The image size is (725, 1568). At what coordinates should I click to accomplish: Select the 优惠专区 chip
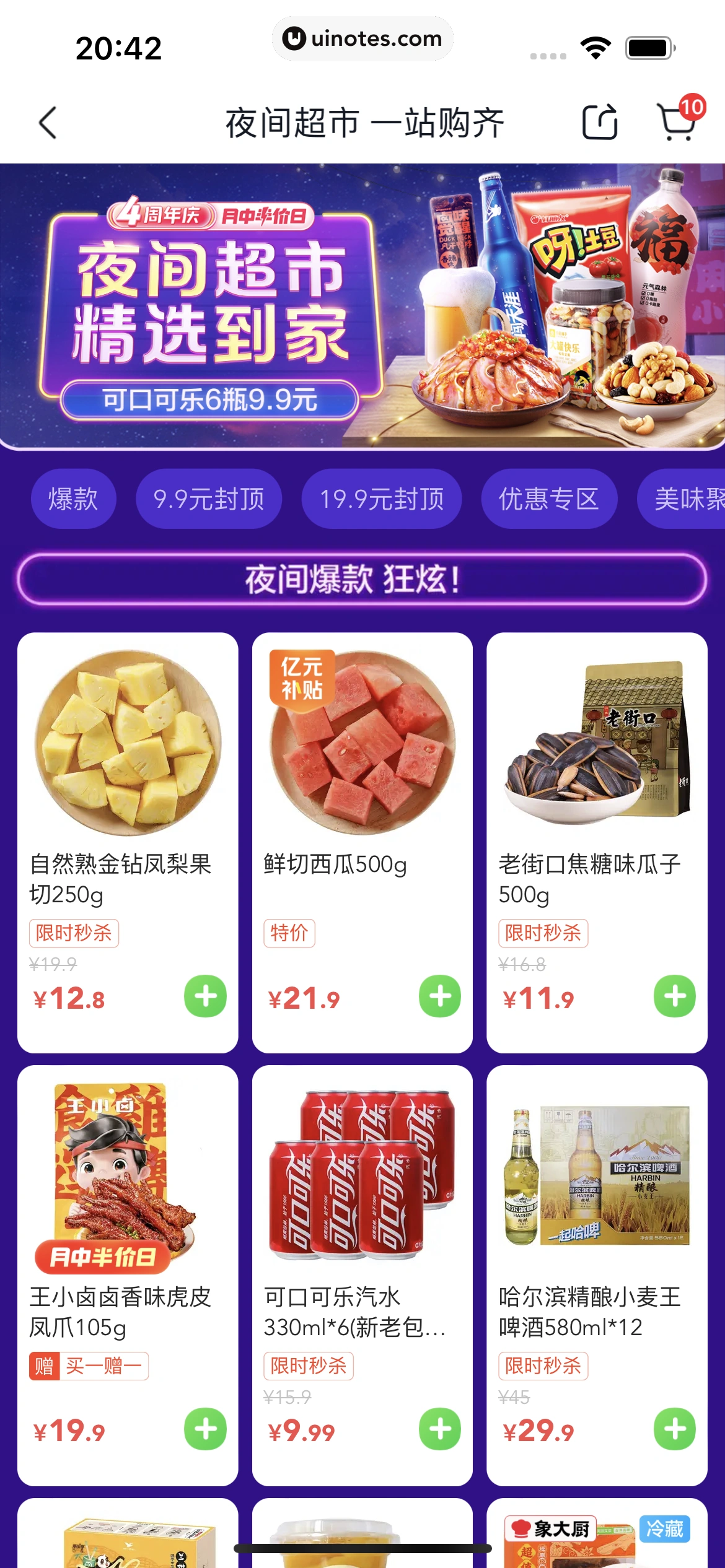pos(549,499)
